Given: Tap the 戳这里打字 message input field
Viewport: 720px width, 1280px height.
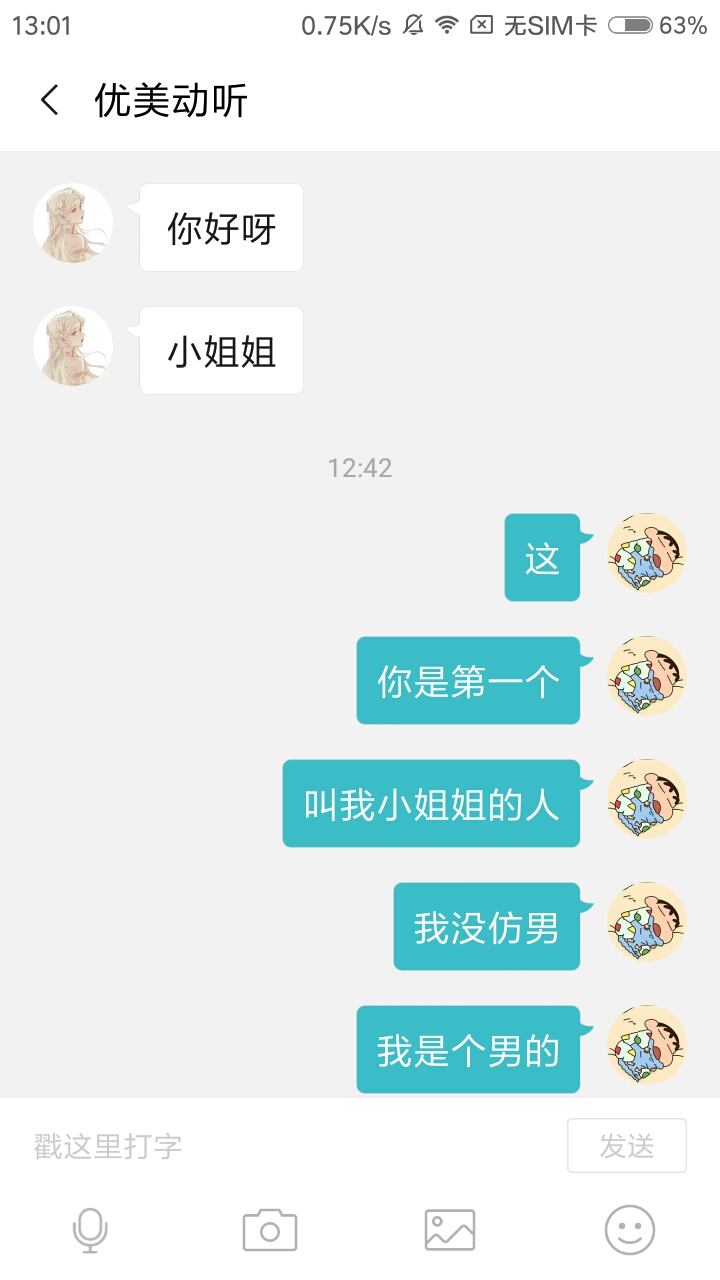Looking at the screenshot, I should click(x=290, y=1146).
